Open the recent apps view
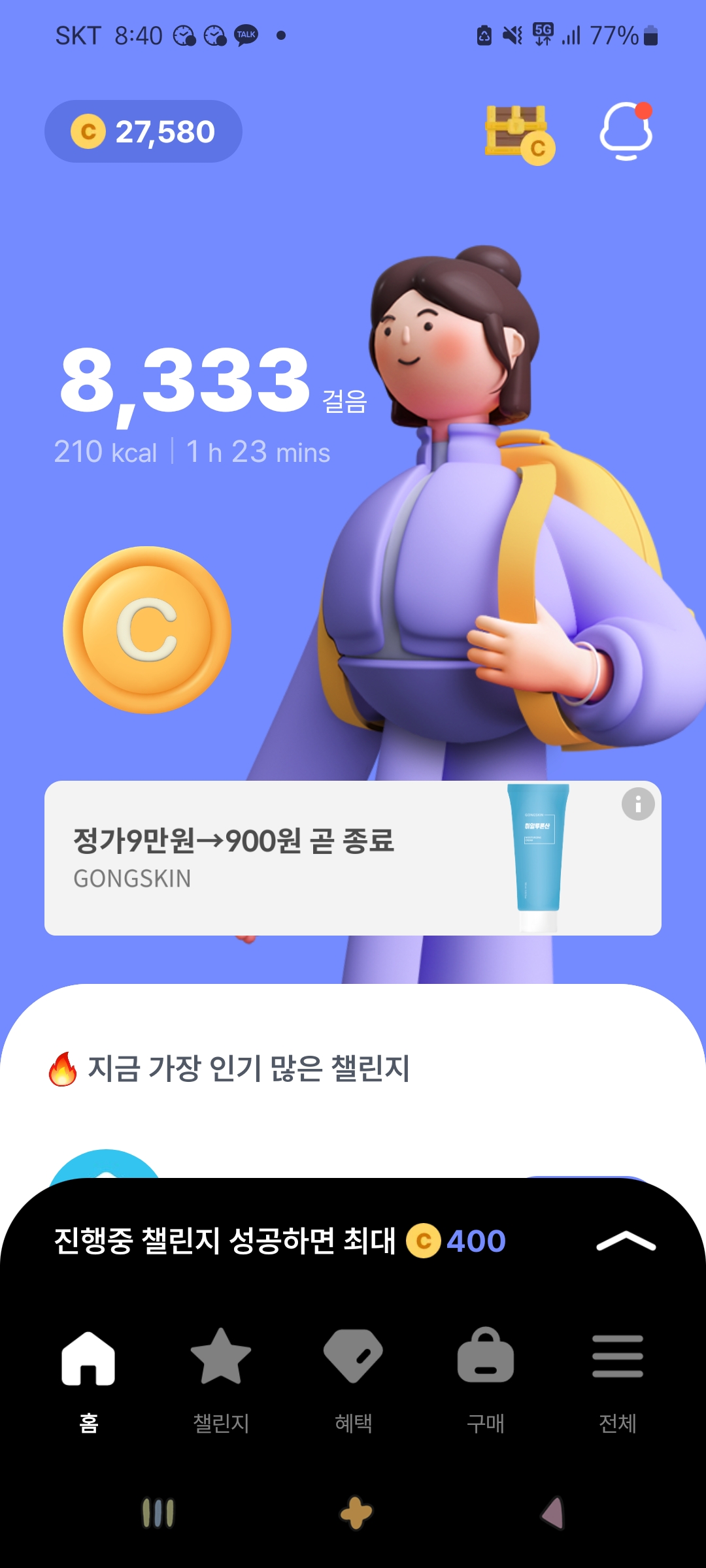Viewport: 706px width, 1568px height. (158, 1513)
